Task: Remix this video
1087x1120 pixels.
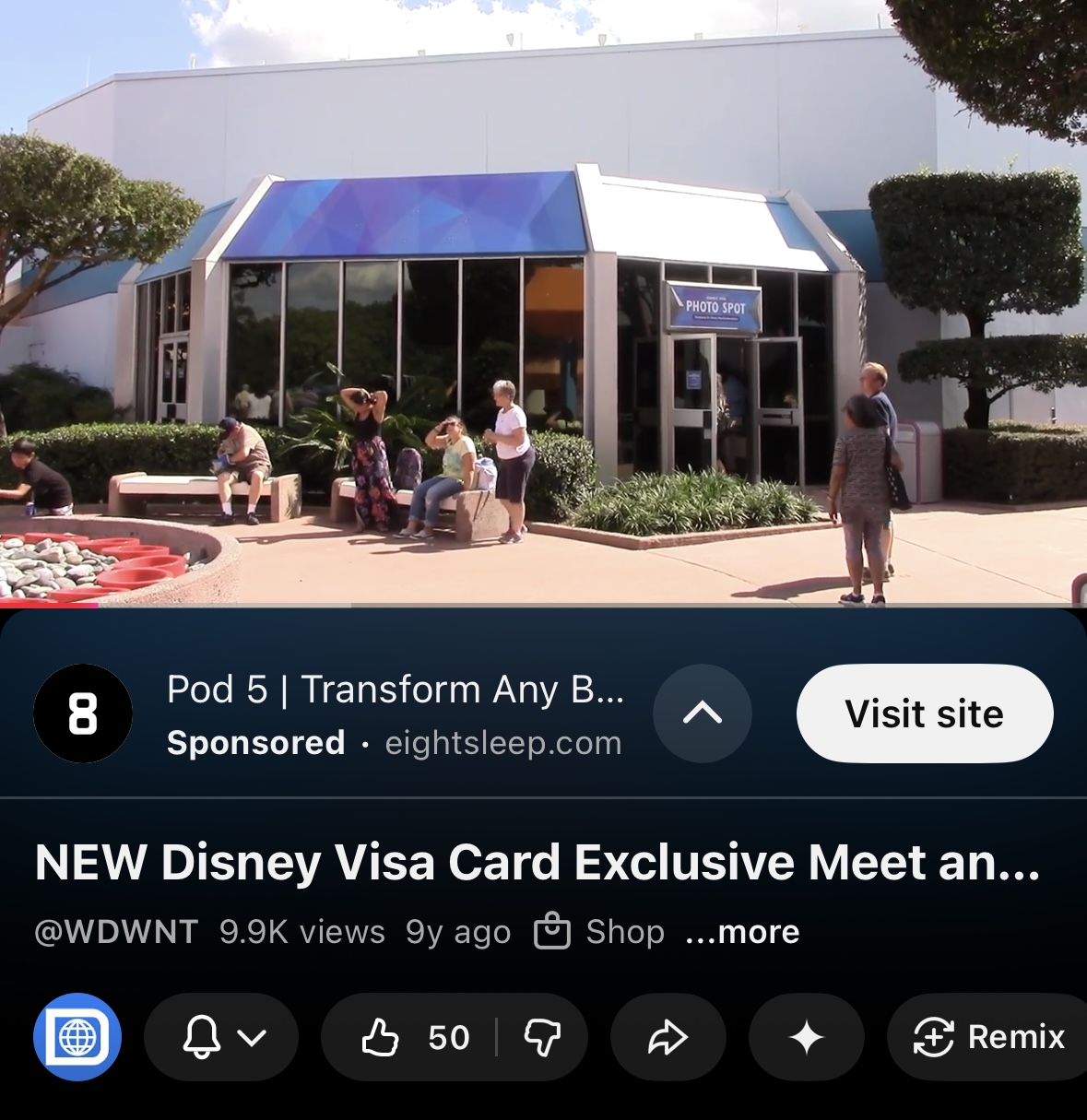Action: (988, 1037)
